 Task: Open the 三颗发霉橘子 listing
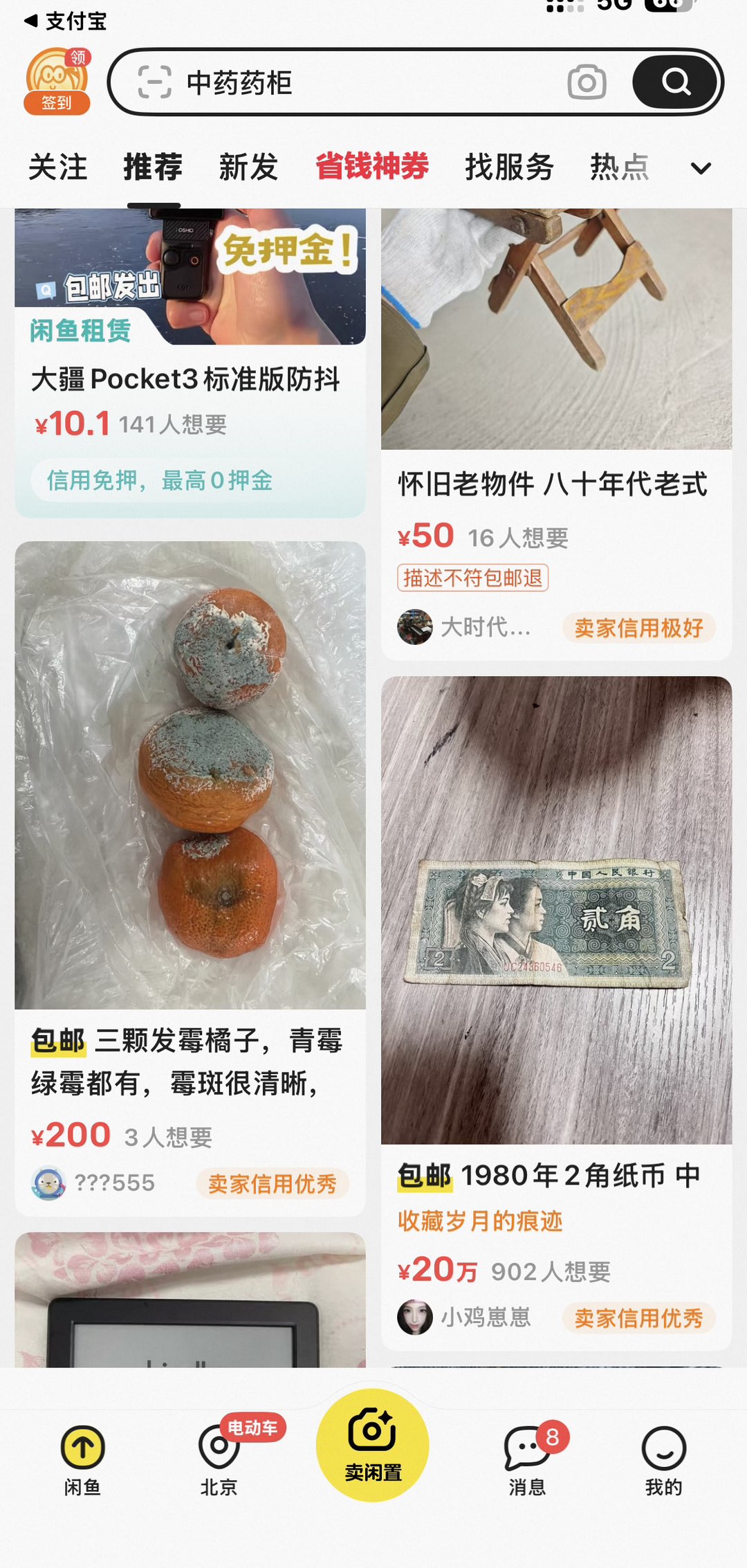point(190,775)
